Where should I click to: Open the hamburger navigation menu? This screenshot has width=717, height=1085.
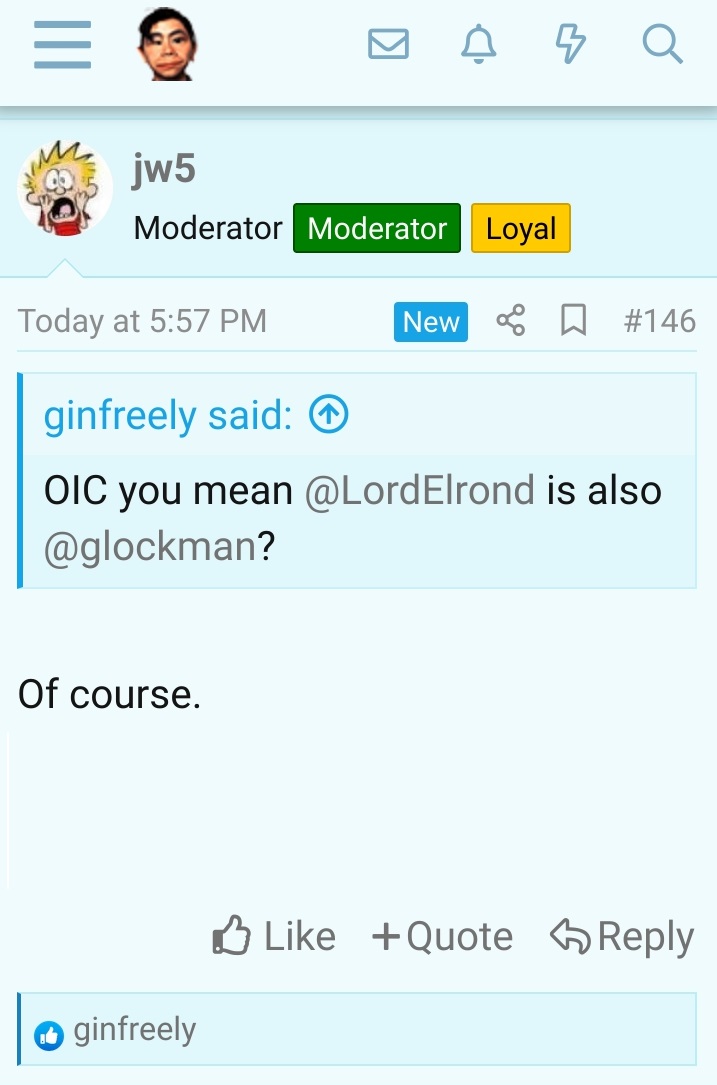click(x=62, y=46)
